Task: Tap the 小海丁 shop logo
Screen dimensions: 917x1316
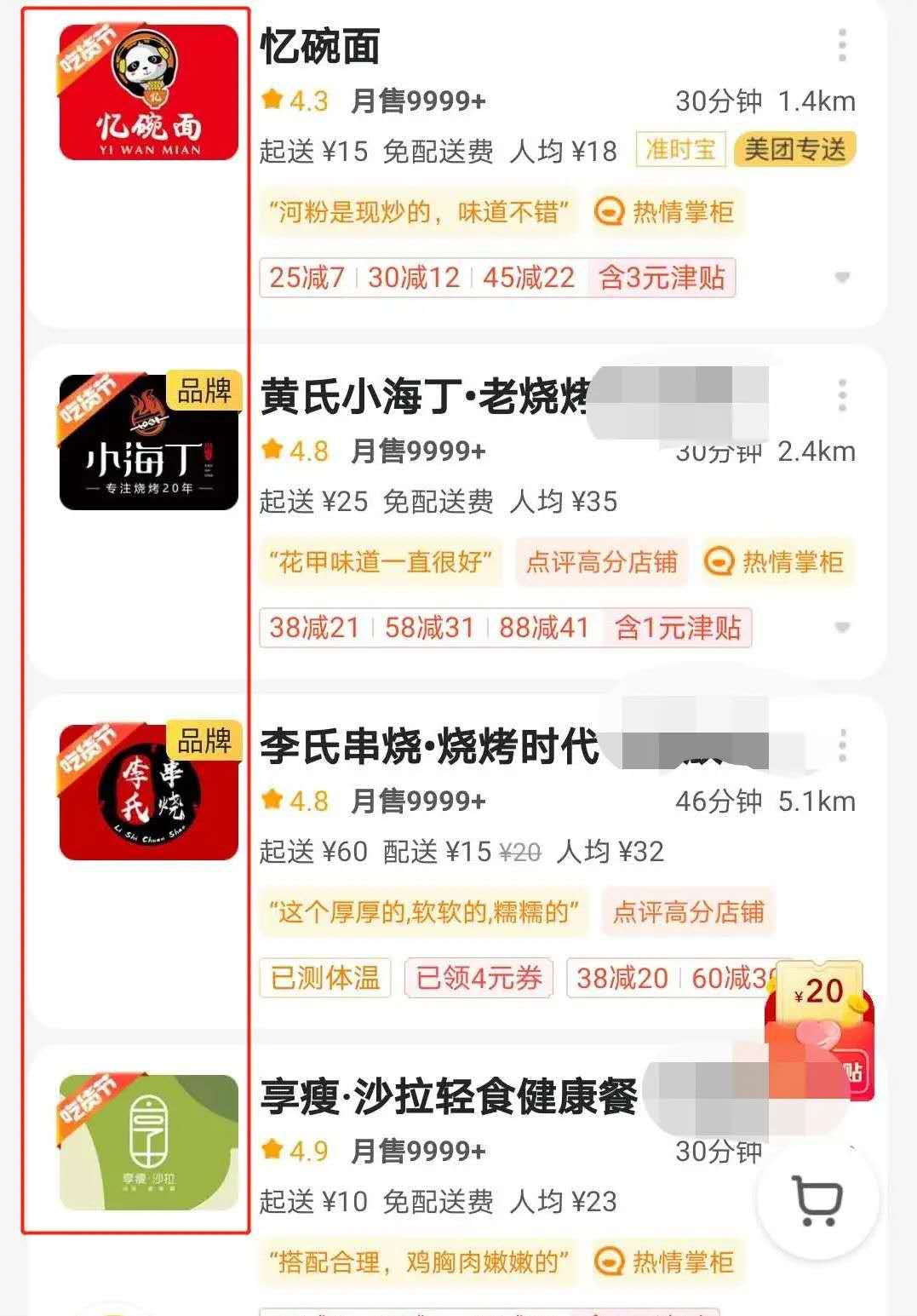Action: 149,443
